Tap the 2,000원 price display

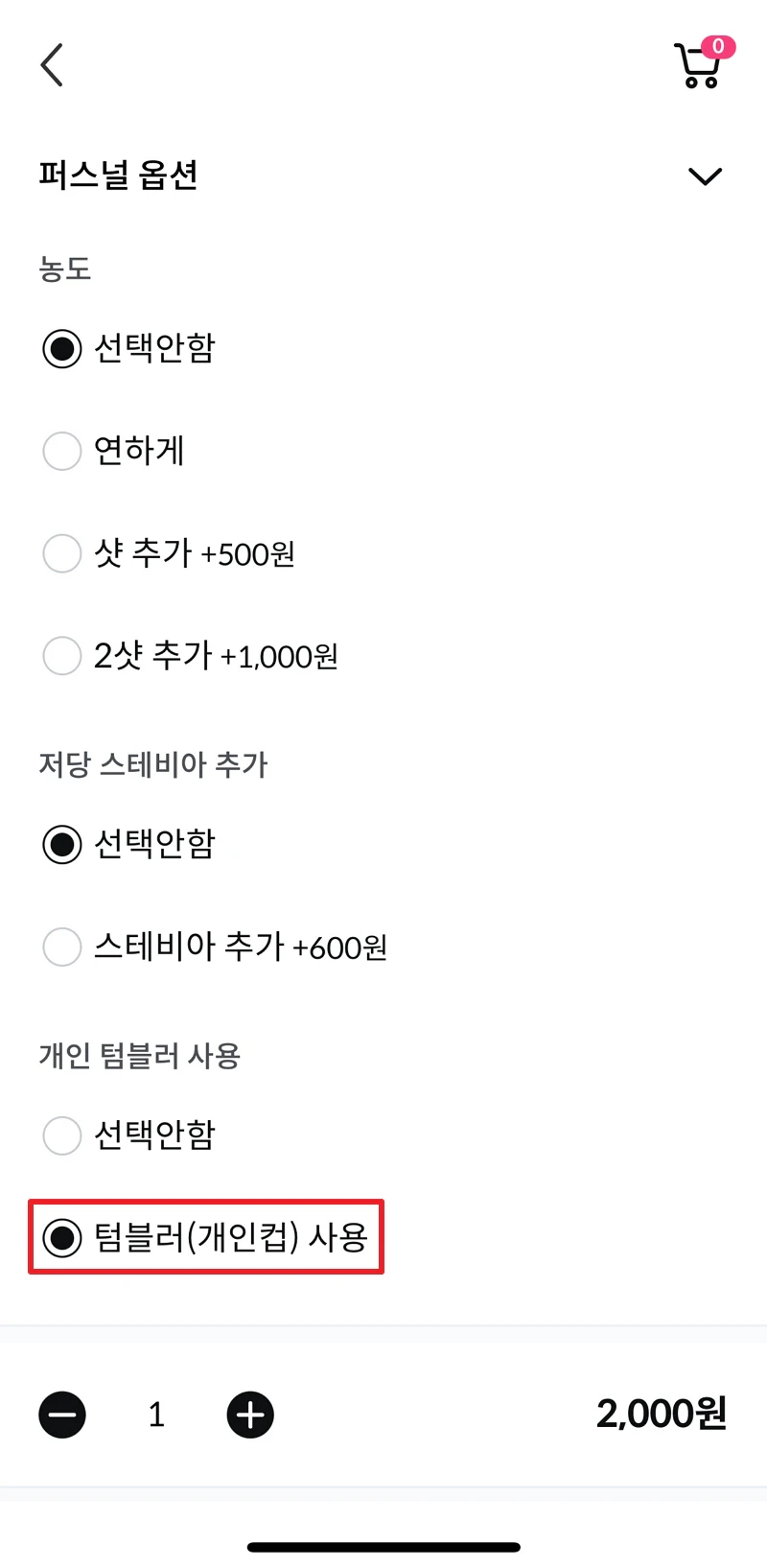pyautogui.click(x=662, y=1414)
